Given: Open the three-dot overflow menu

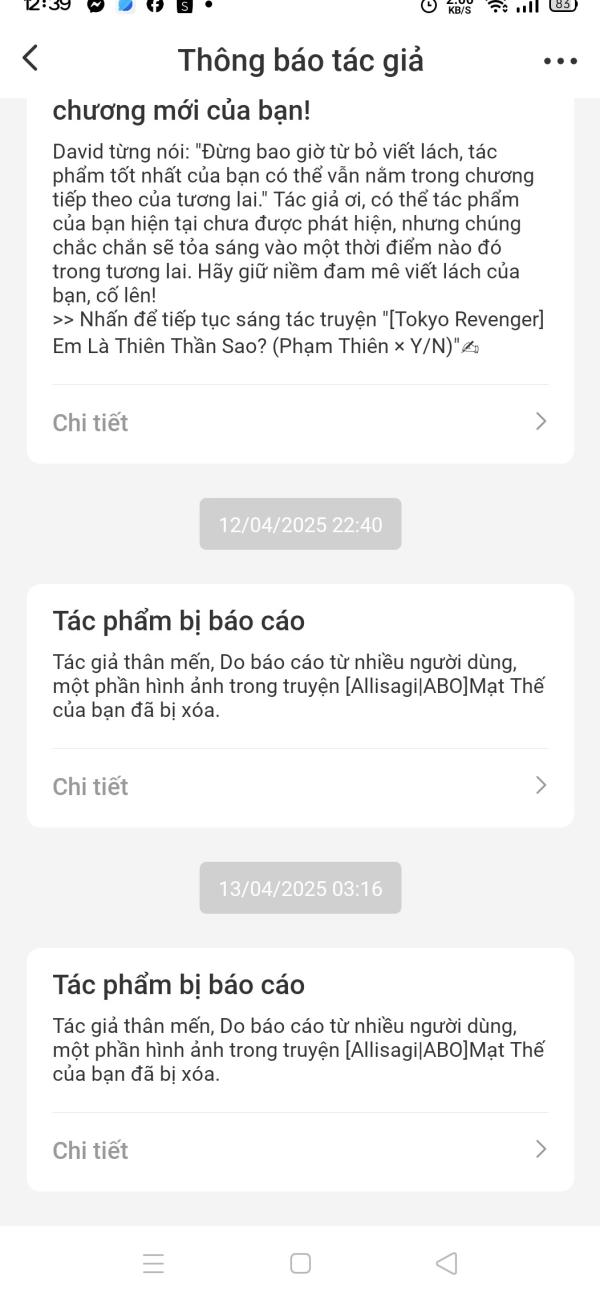Looking at the screenshot, I should click(x=560, y=61).
